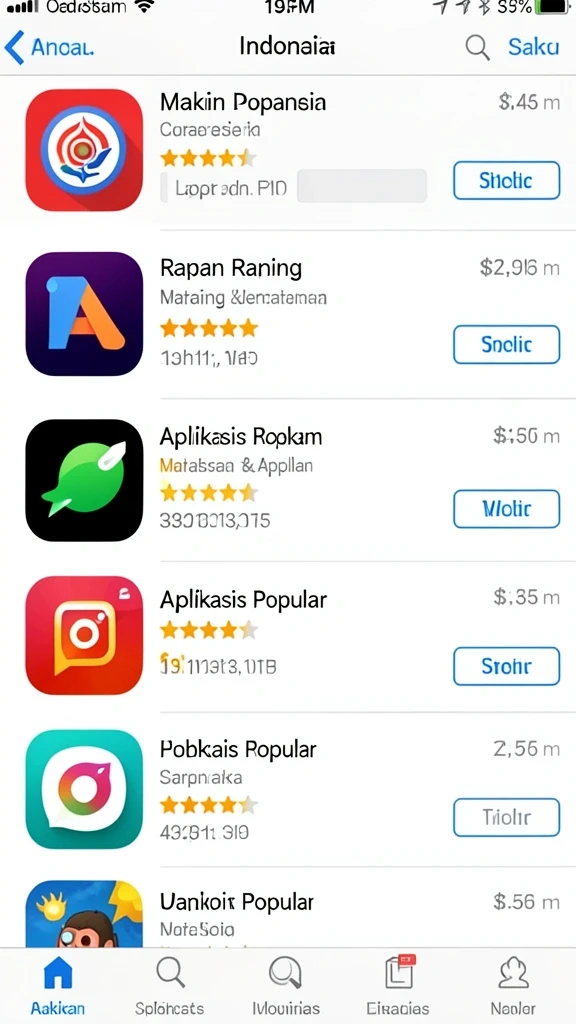Switch to the Eiraoias tab
Screen dimensions: 576x1024
pos(398,985)
